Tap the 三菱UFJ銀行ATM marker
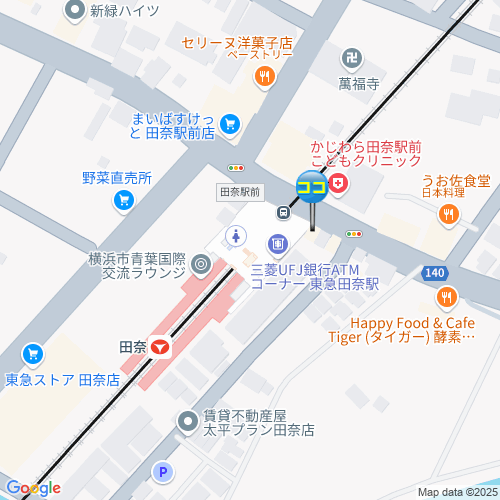 (x=278, y=245)
